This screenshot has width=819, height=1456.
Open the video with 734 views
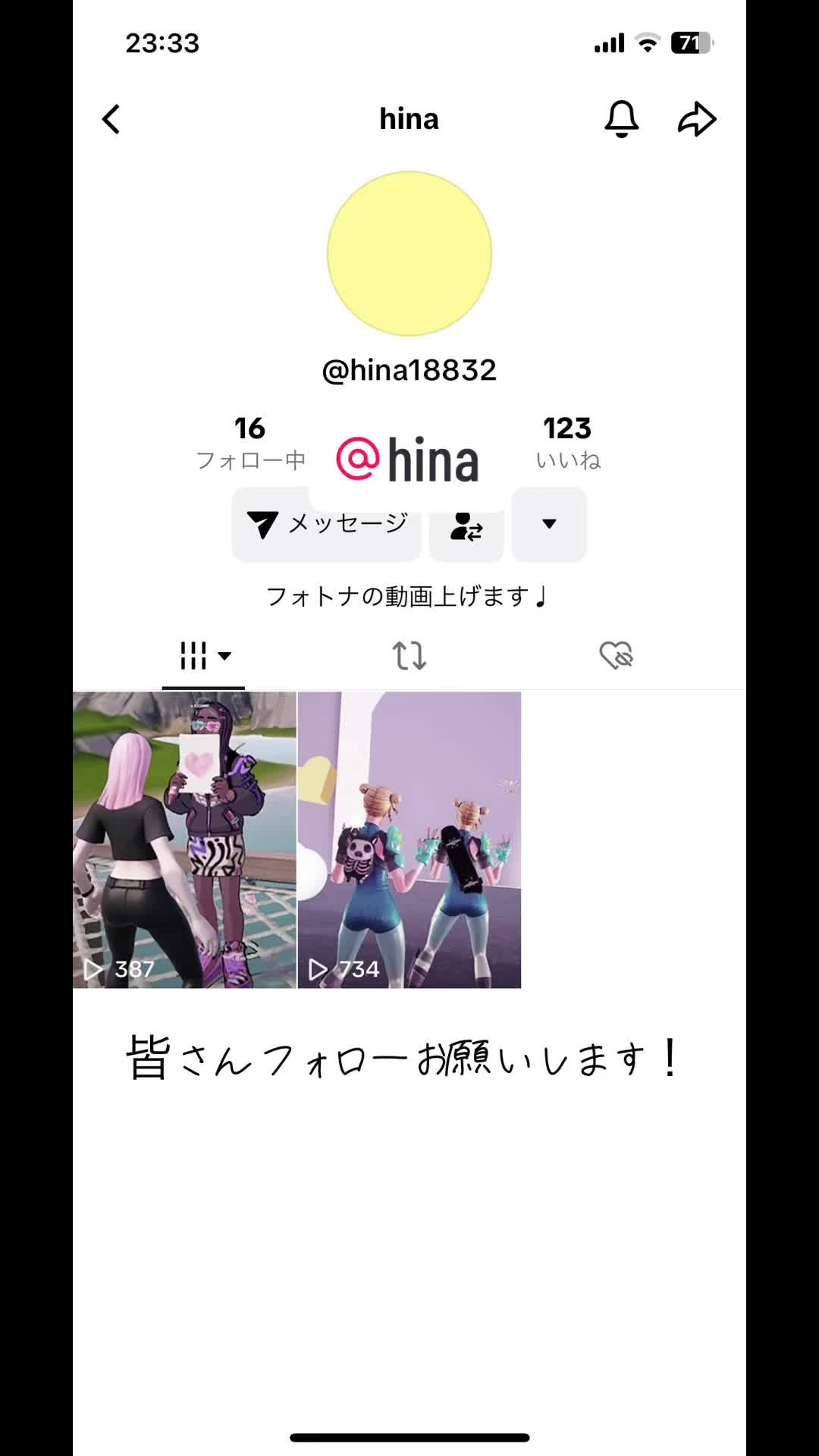pos(409,839)
